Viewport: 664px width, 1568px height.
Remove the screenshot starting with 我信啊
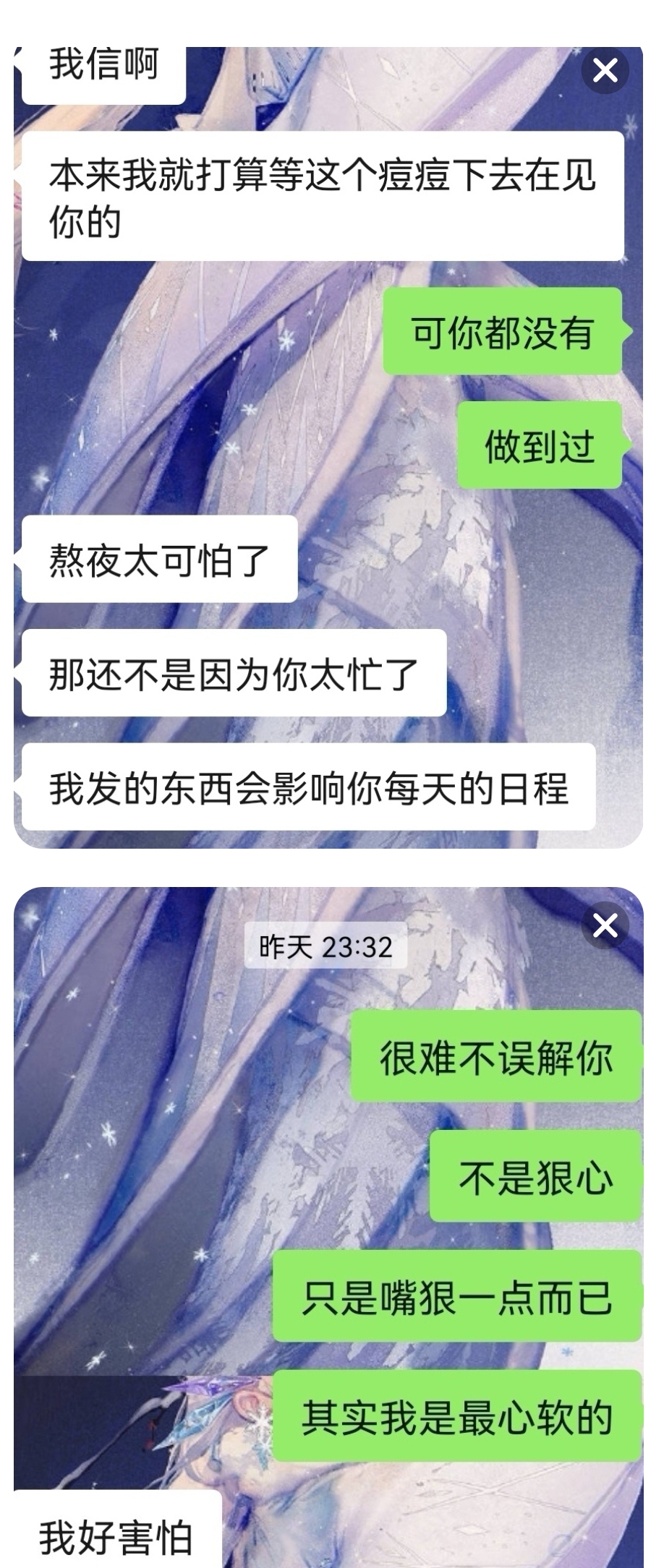(x=605, y=71)
